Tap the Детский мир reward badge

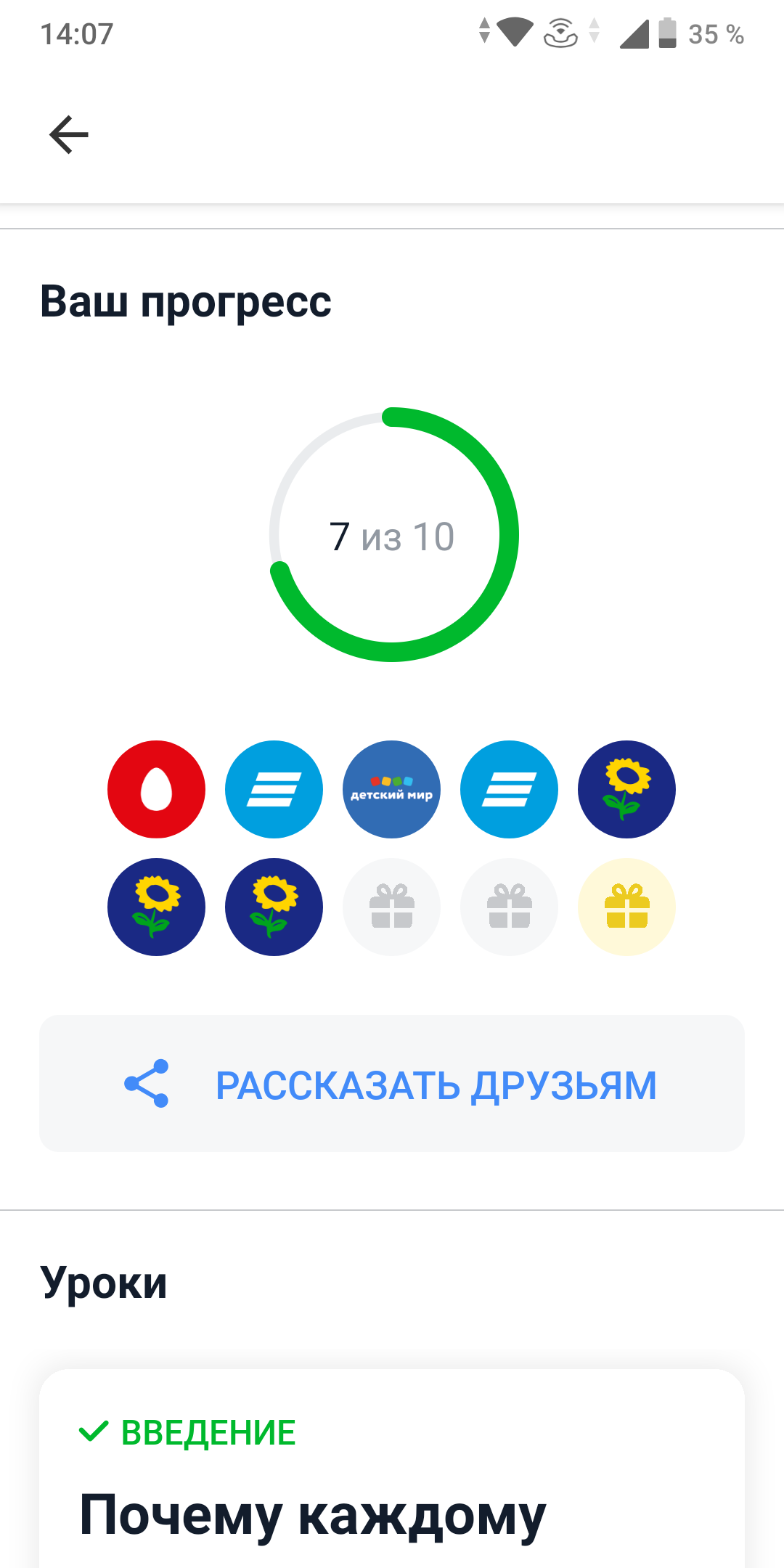391,789
